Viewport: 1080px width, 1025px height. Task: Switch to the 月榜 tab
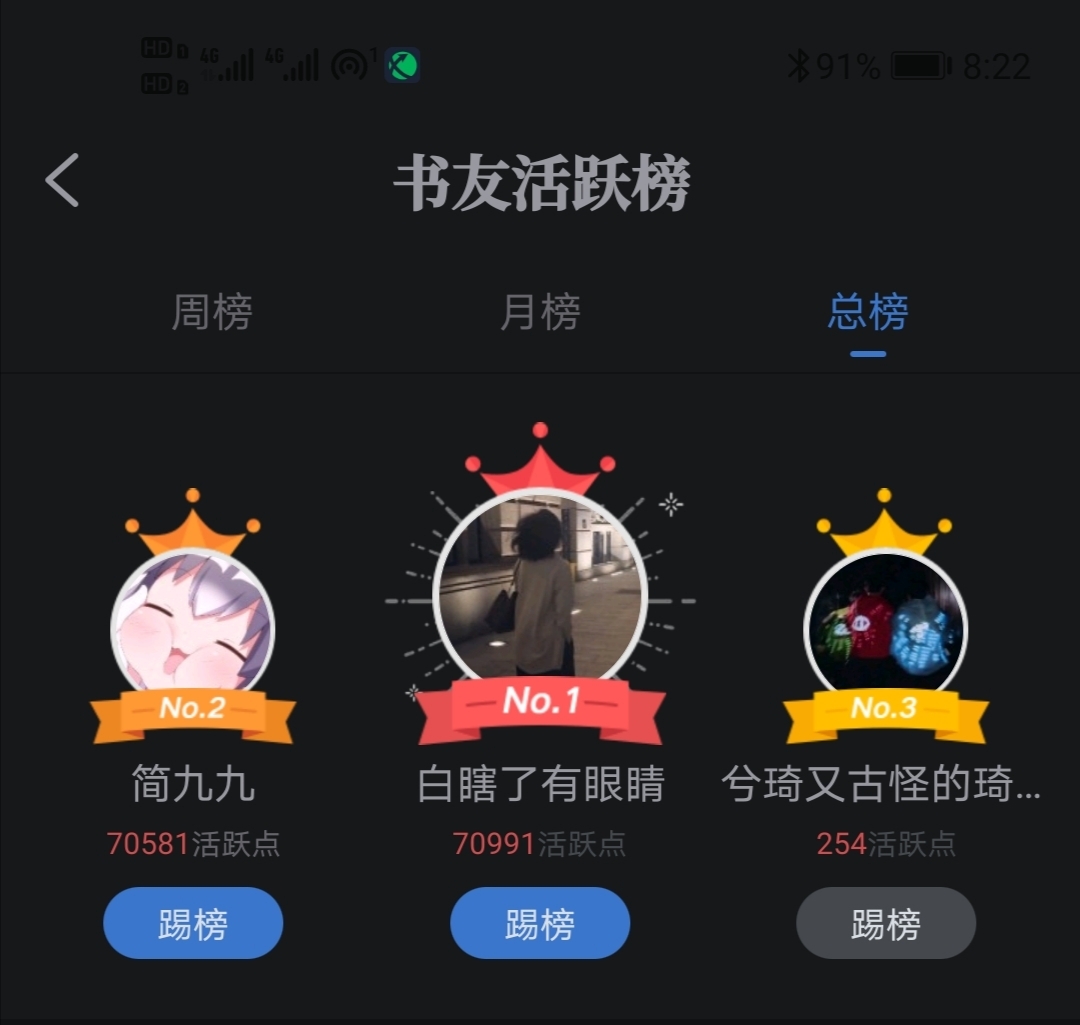[540, 313]
